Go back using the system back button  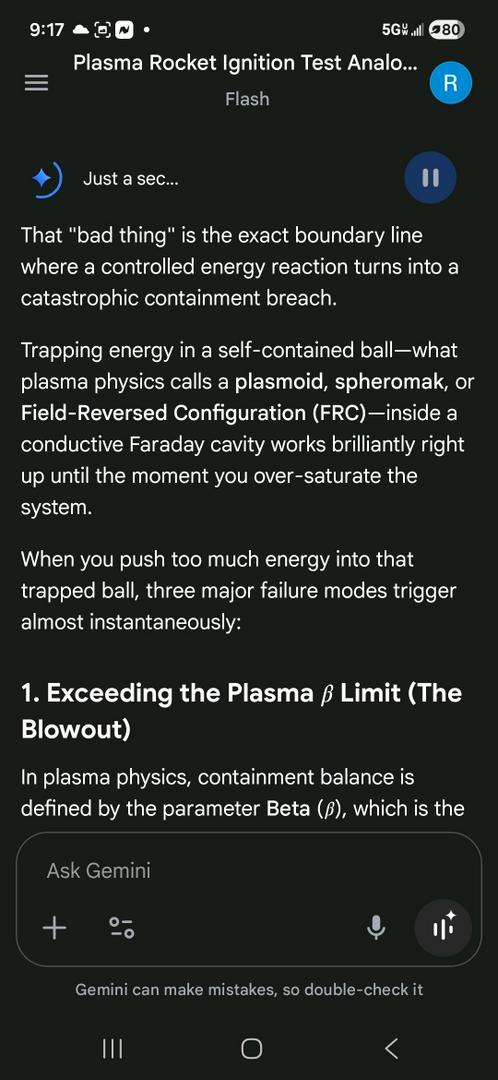(391, 1049)
